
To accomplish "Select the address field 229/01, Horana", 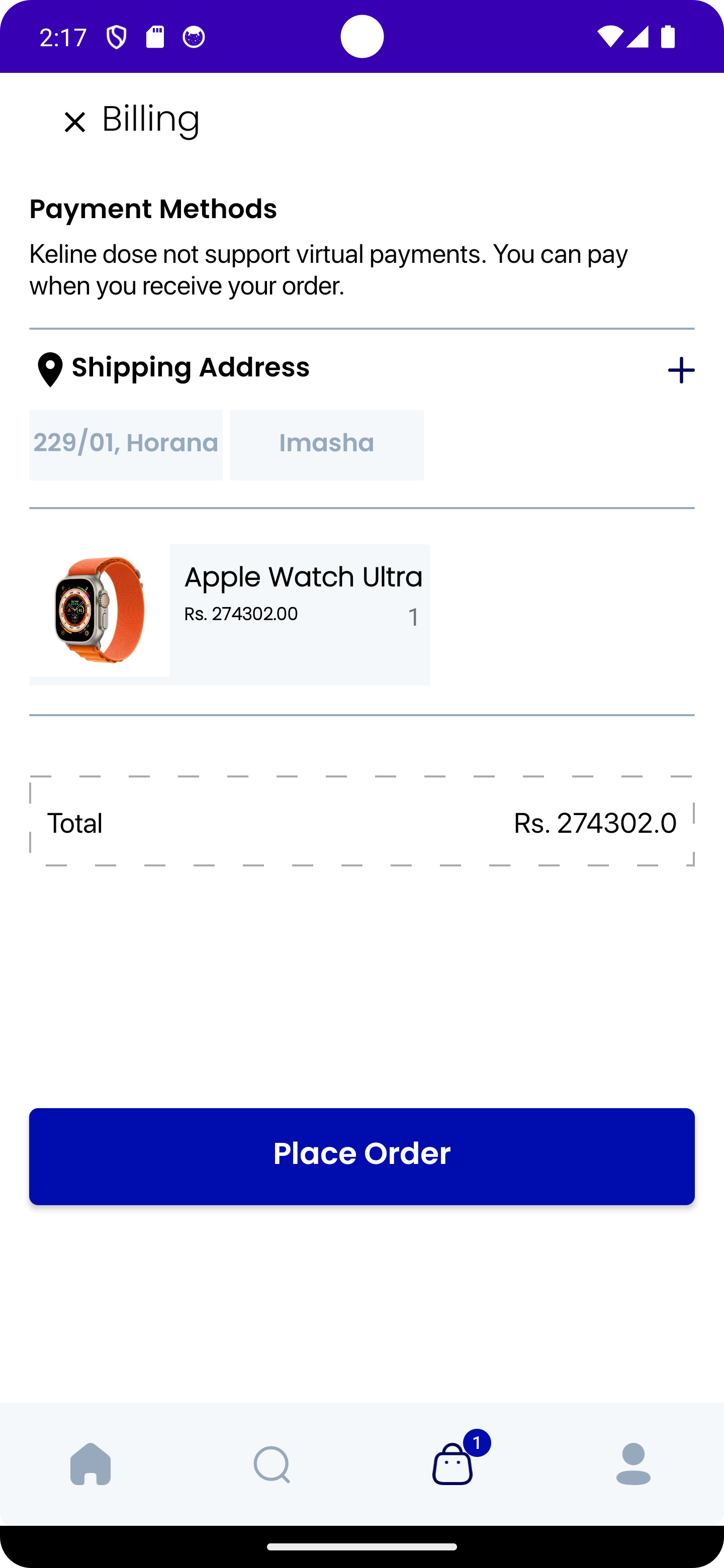I will (x=125, y=444).
